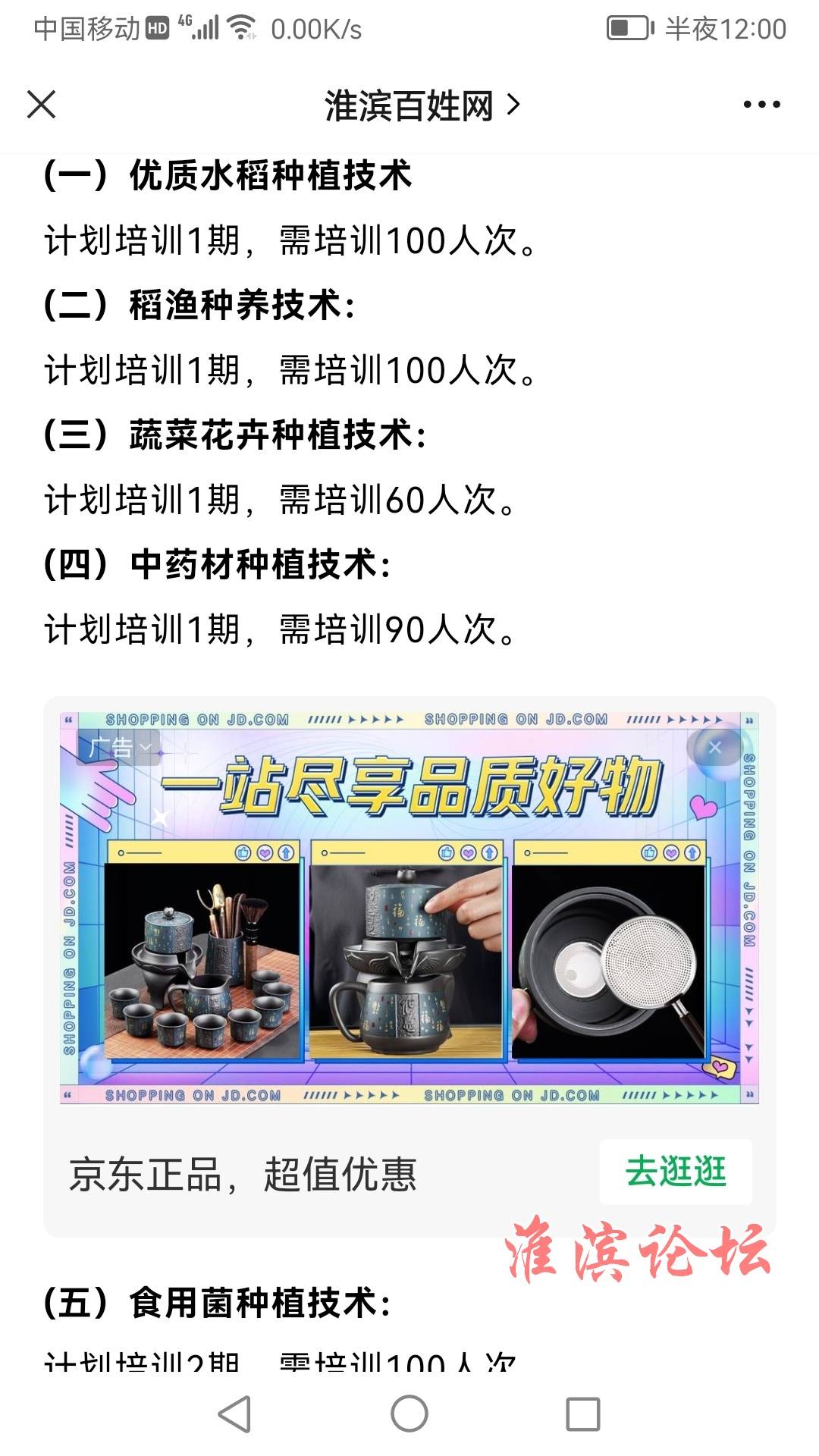The height and width of the screenshot is (1456, 819).
Task: Dismiss the JD ad banner
Action: point(714,748)
